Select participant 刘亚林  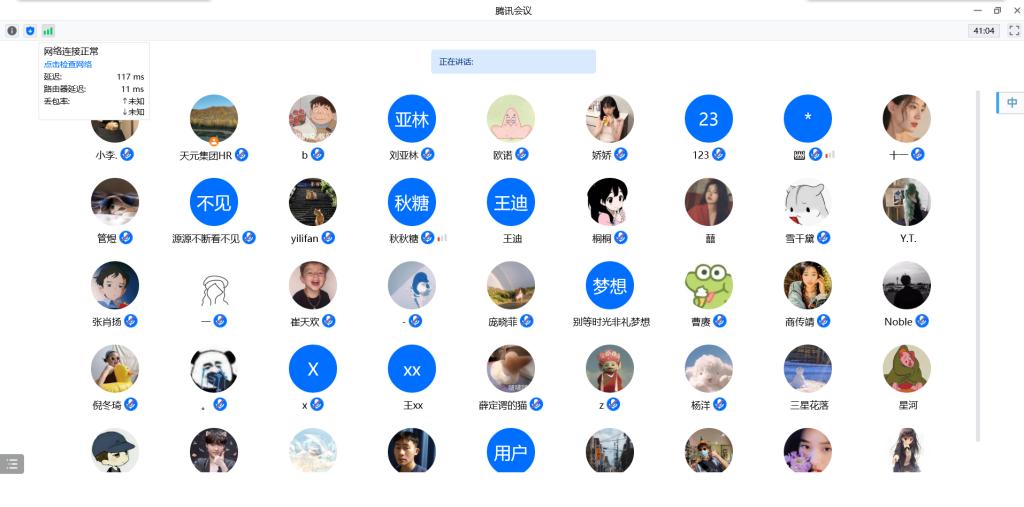click(412, 119)
